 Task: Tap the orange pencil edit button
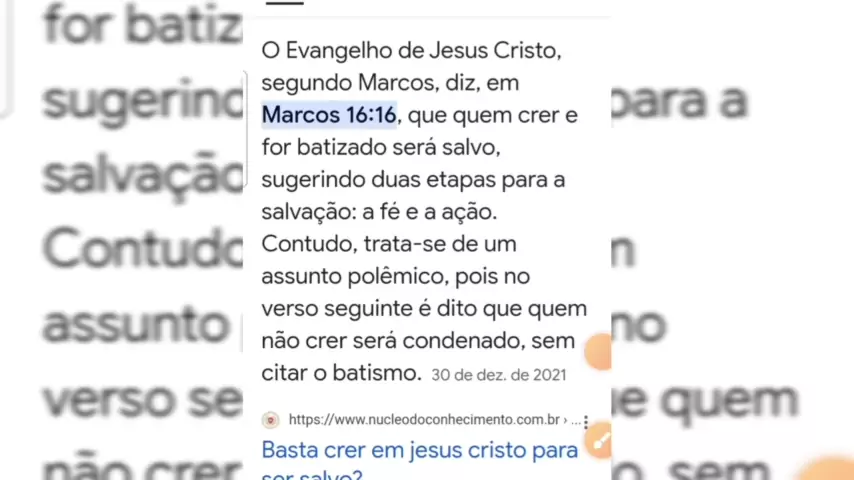(599, 440)
